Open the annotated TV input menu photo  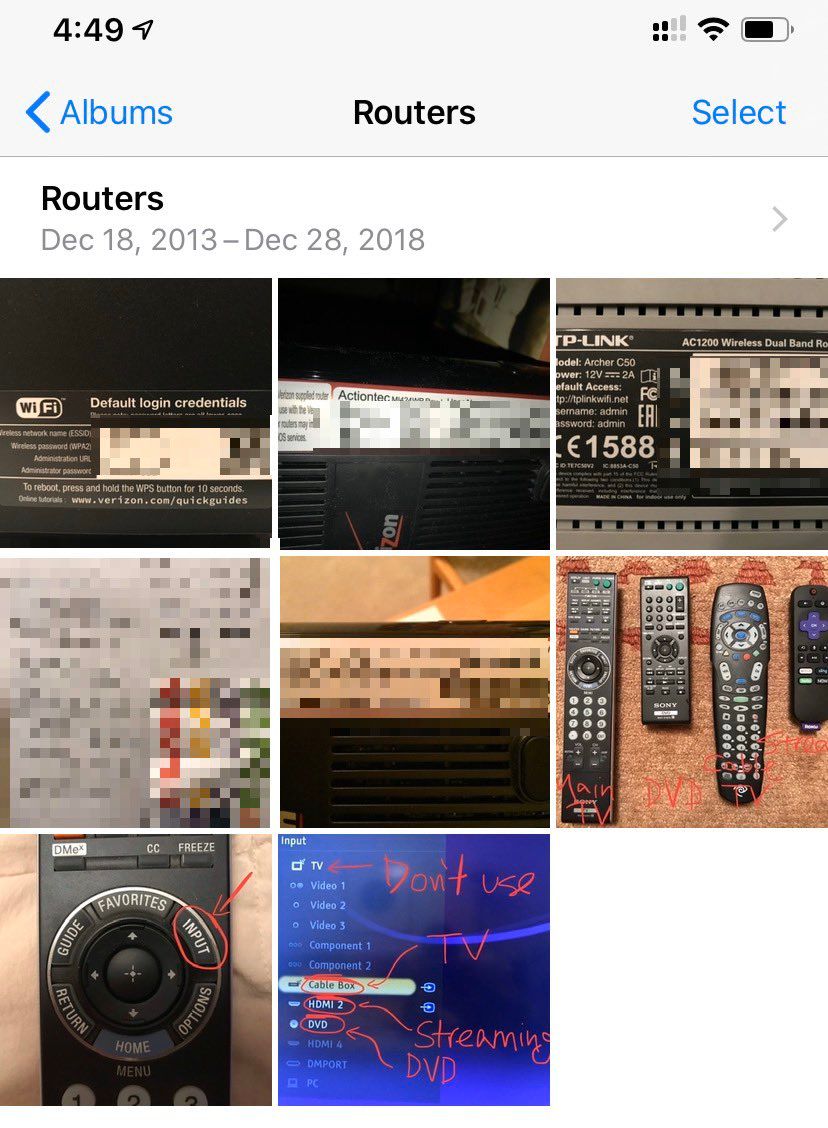point(414,969)
